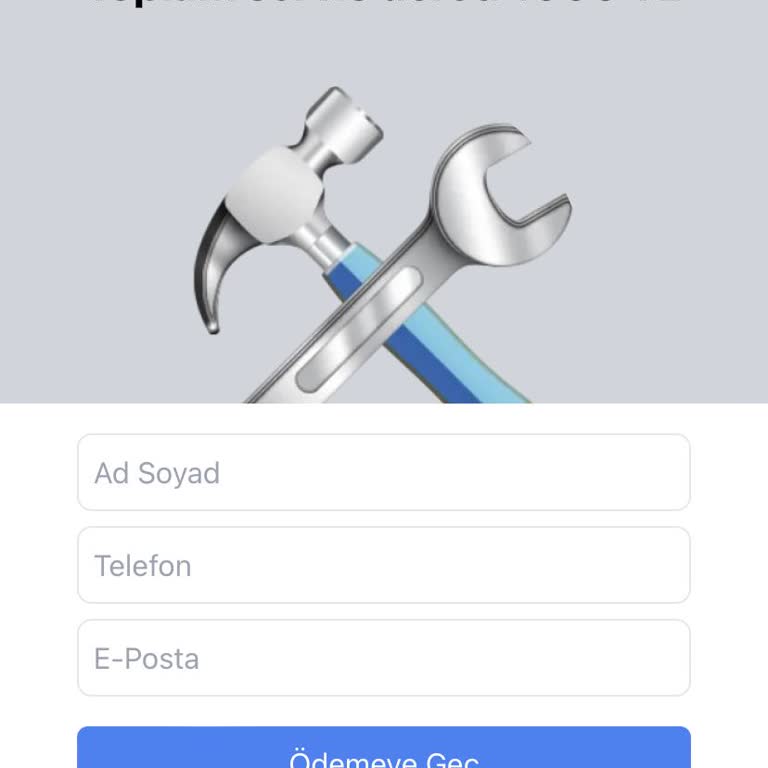This screenshot has width=768, height=768.
Task: Focus the Telefon input field
Action: point(383,565)
